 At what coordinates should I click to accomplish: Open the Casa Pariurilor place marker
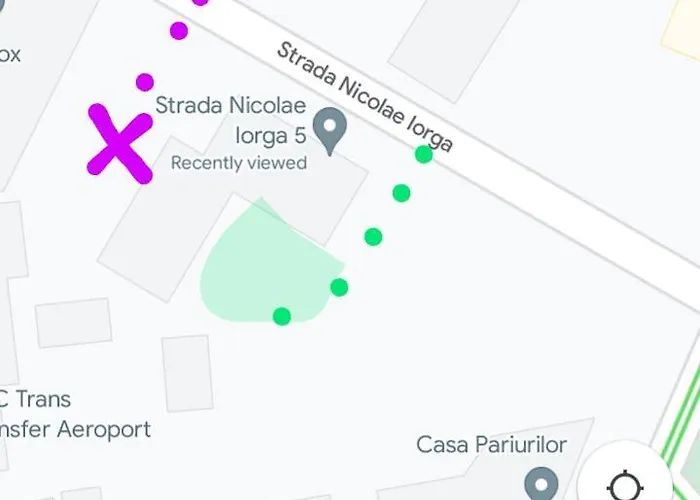pyautogui.click(x=541, y=482)
